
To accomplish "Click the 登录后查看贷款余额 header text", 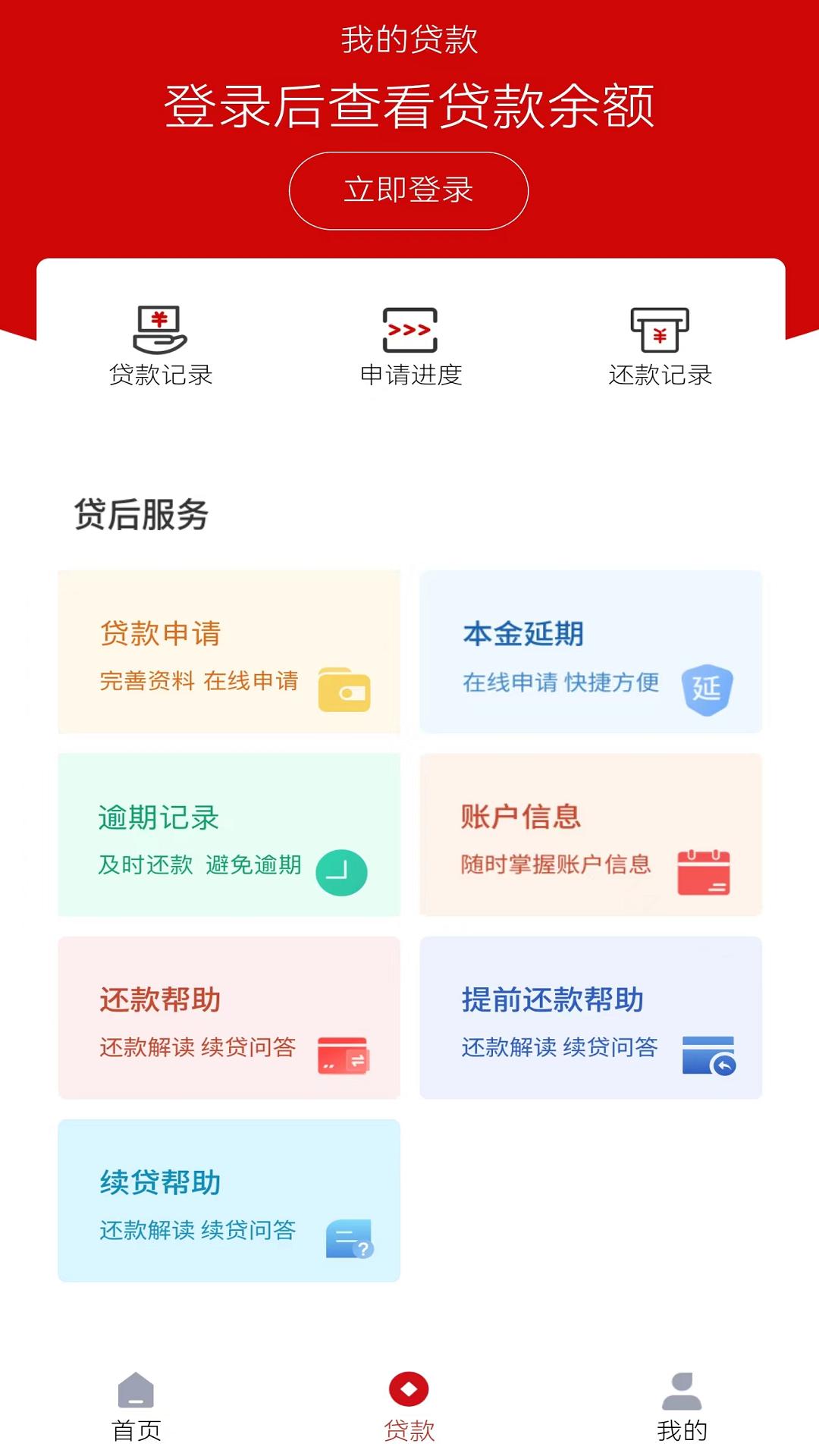I will pyautogui.click(x=409, y=106).
